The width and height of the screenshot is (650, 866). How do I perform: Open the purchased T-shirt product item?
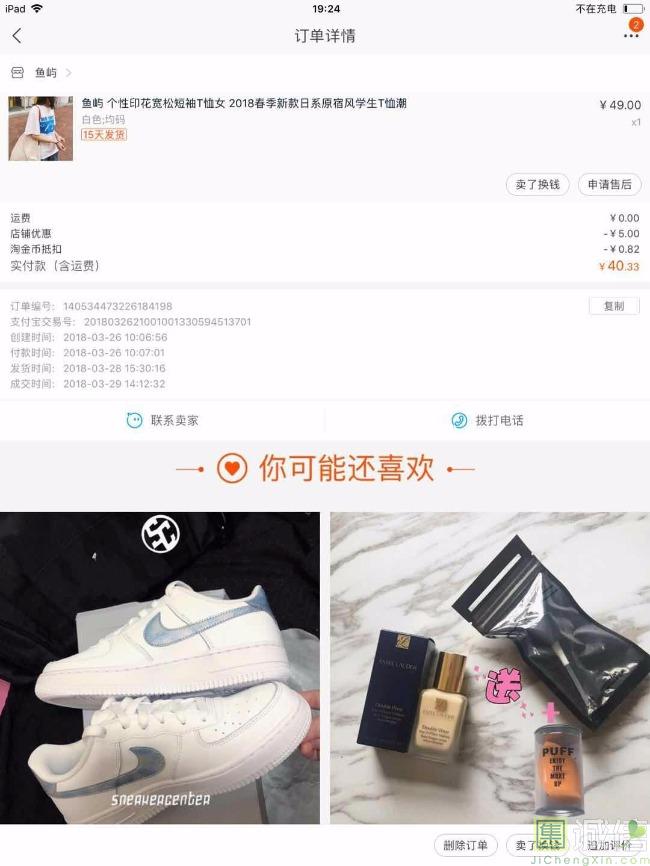click(243, 104)
